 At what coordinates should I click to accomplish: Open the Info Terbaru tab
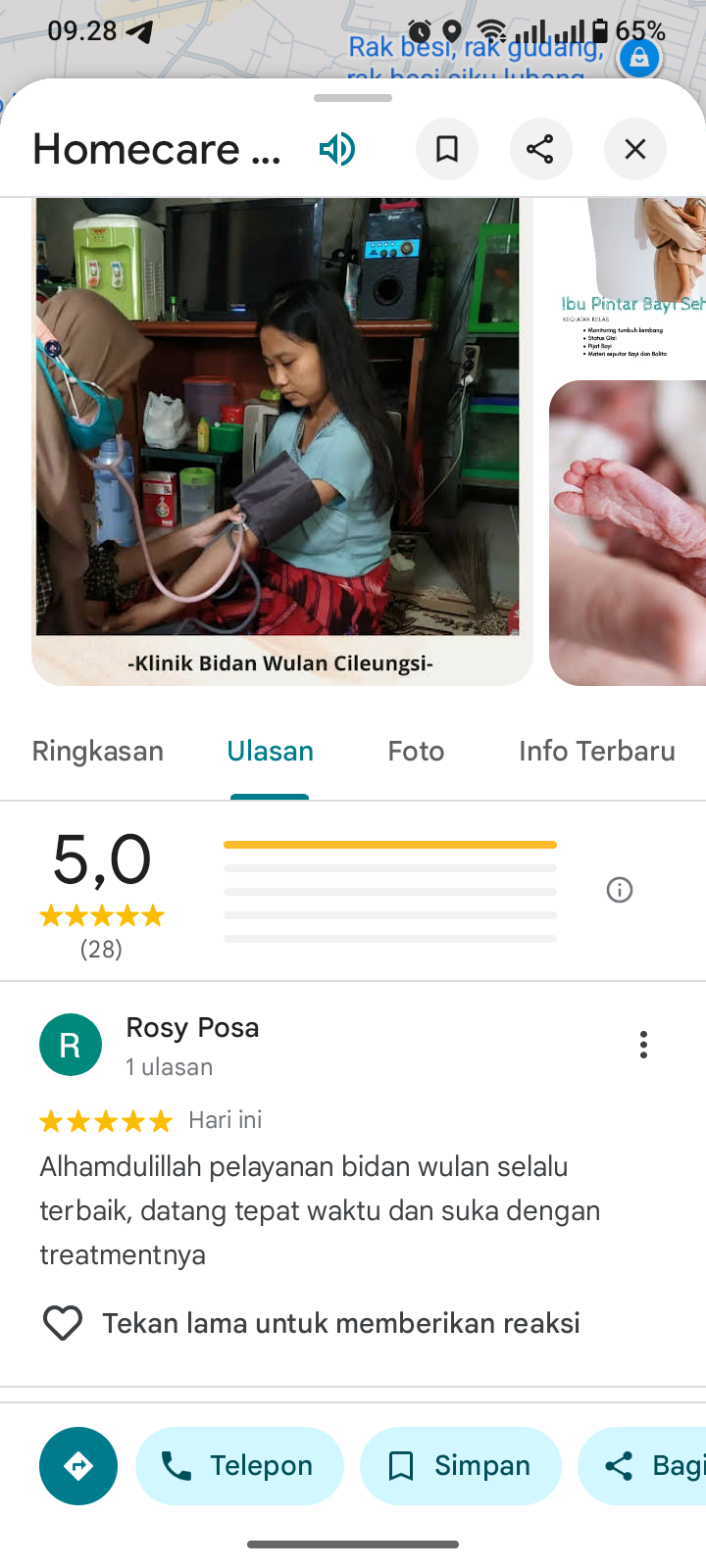click(x=596, y=752)
